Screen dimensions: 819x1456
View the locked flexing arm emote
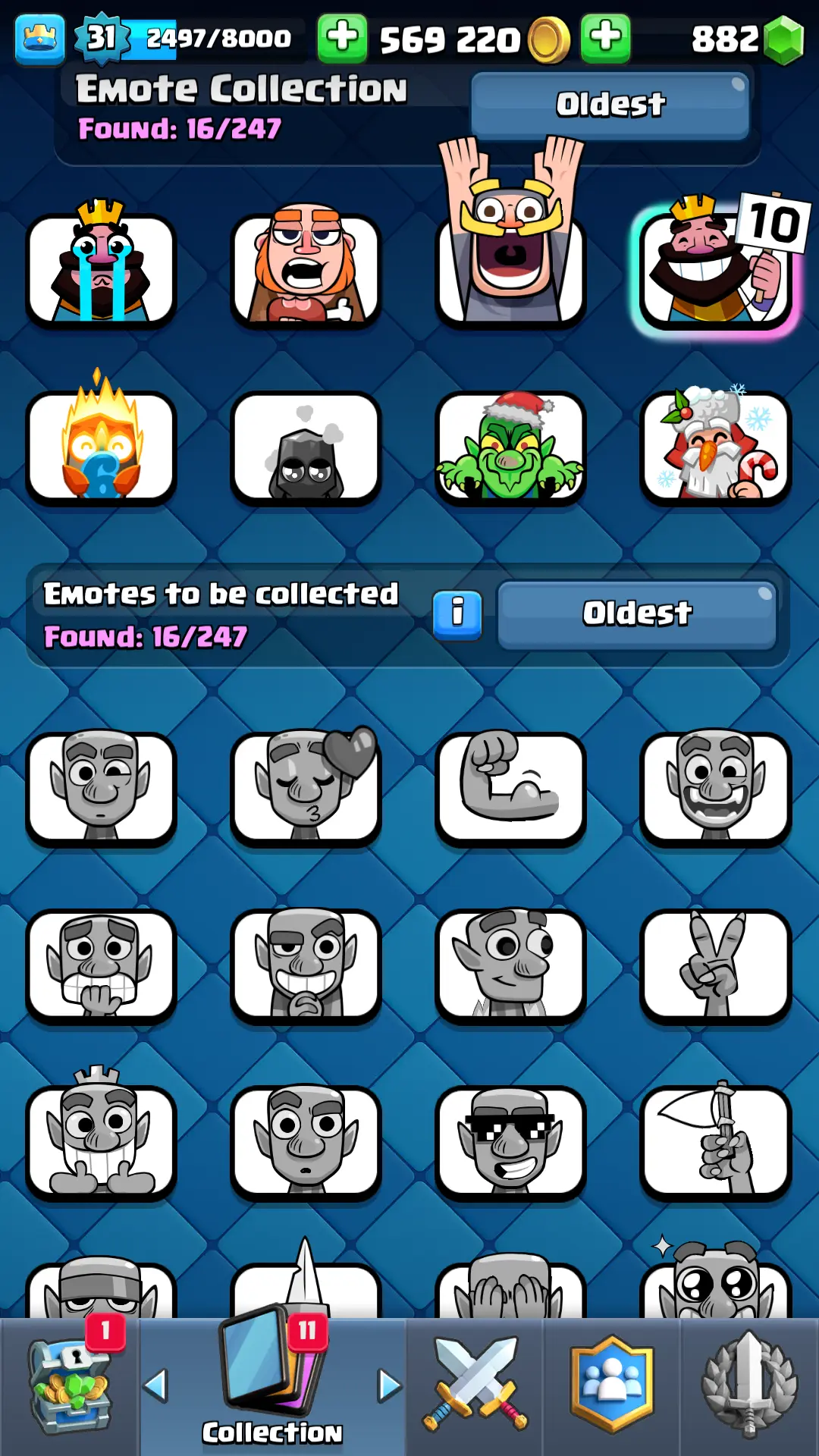tap(510, 789)
